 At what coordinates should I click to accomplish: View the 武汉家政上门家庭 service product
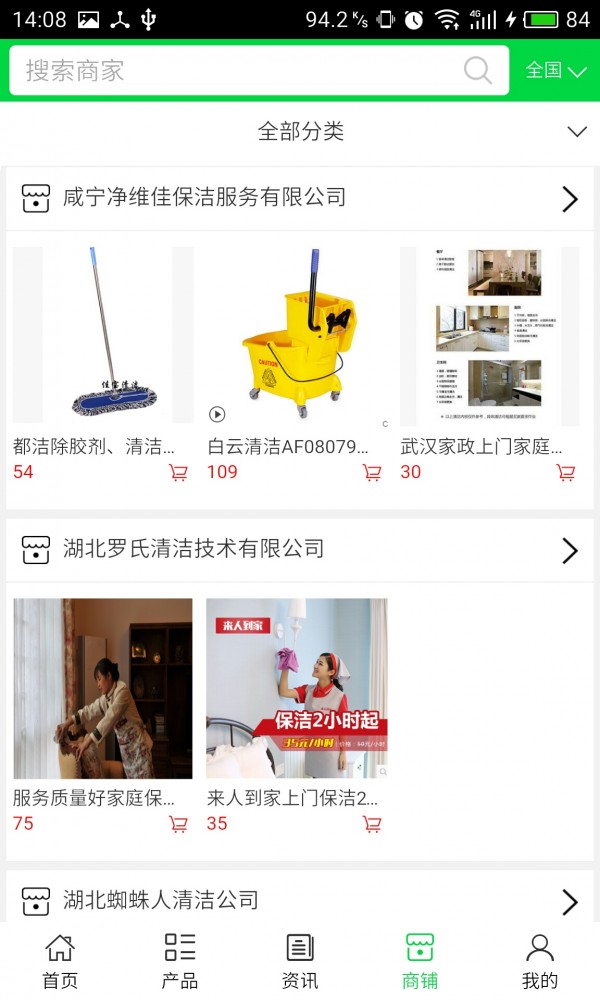(490, 336)
